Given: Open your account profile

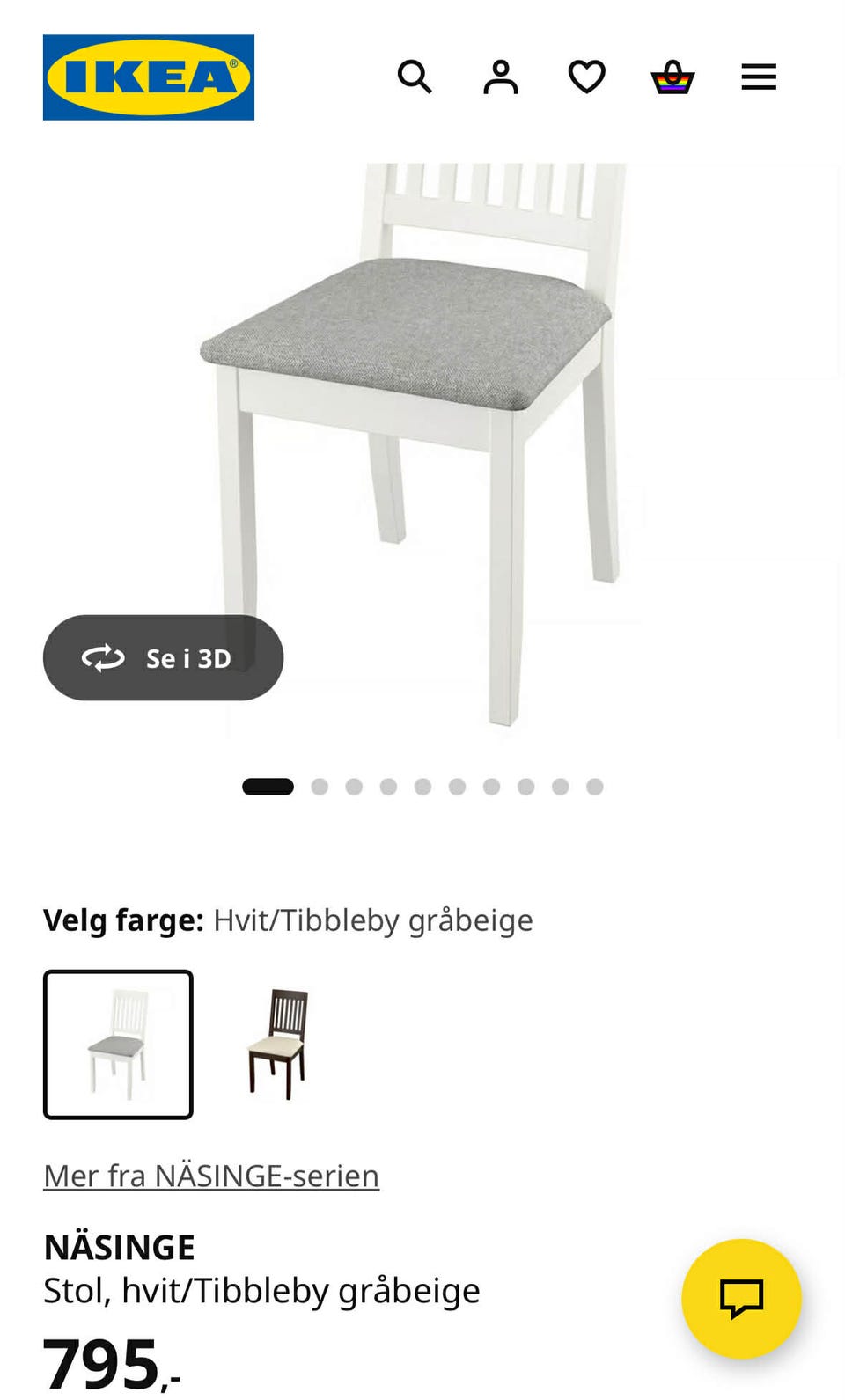Looking at the screenshot, I should [500, 77].
